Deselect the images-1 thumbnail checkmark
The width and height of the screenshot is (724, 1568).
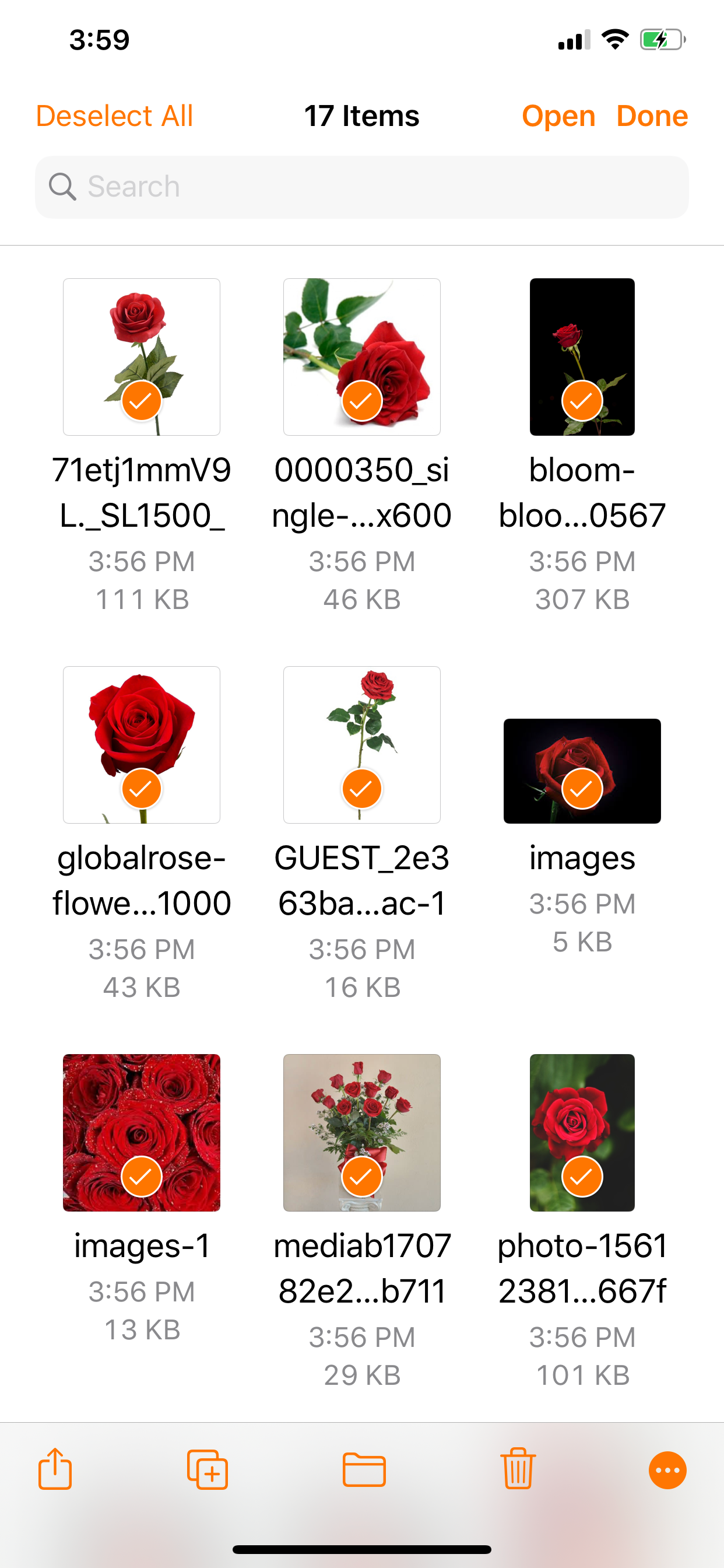pos(141,1177)
